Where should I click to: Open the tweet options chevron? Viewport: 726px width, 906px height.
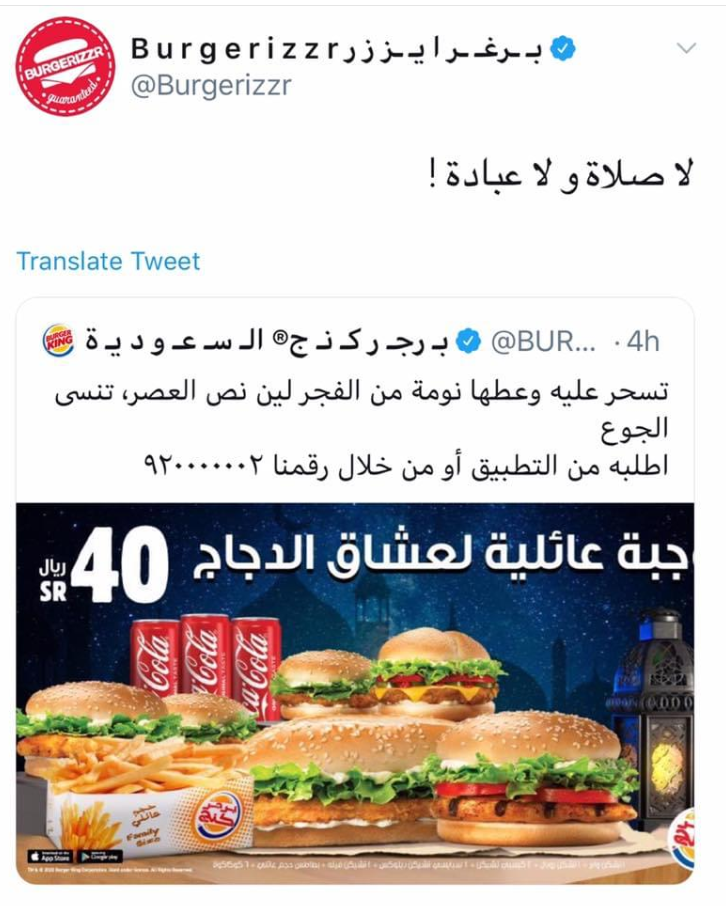pyautogui.click(x=687, y=49)
